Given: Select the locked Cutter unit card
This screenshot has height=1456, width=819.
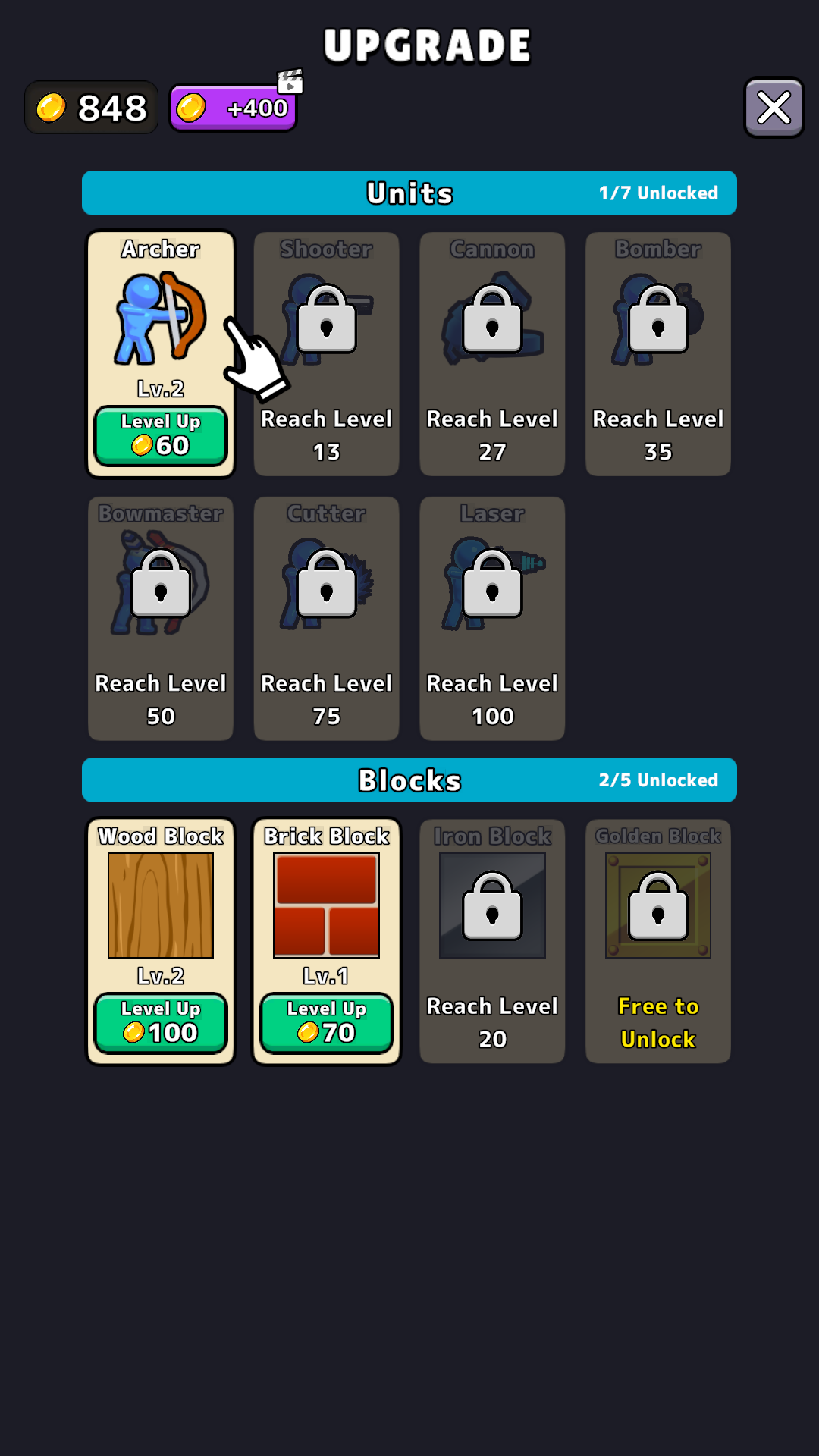Looking at the screenshot, I should point(326,619).
